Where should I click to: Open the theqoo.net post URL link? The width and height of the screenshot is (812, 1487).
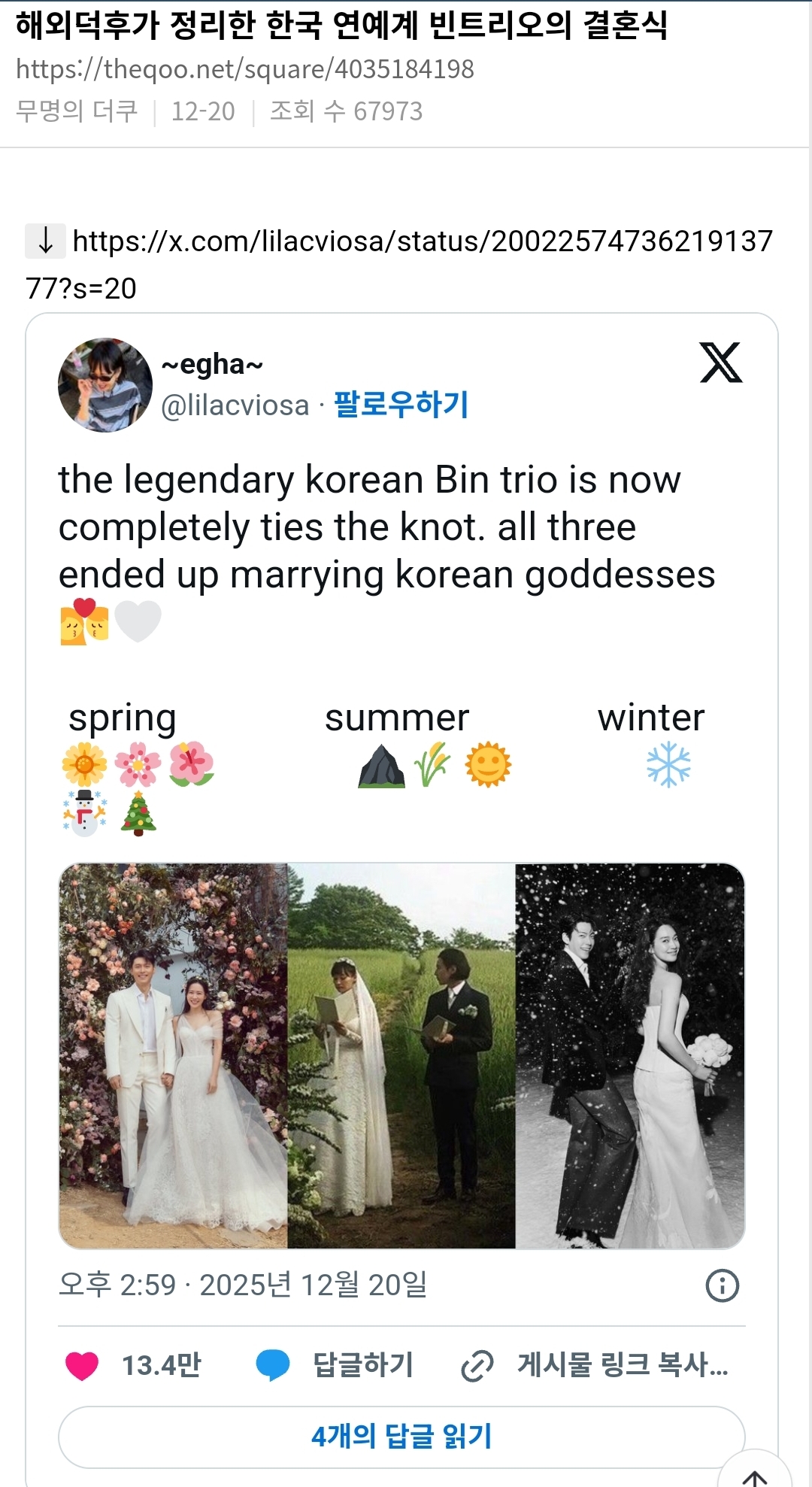coord(245,69)
